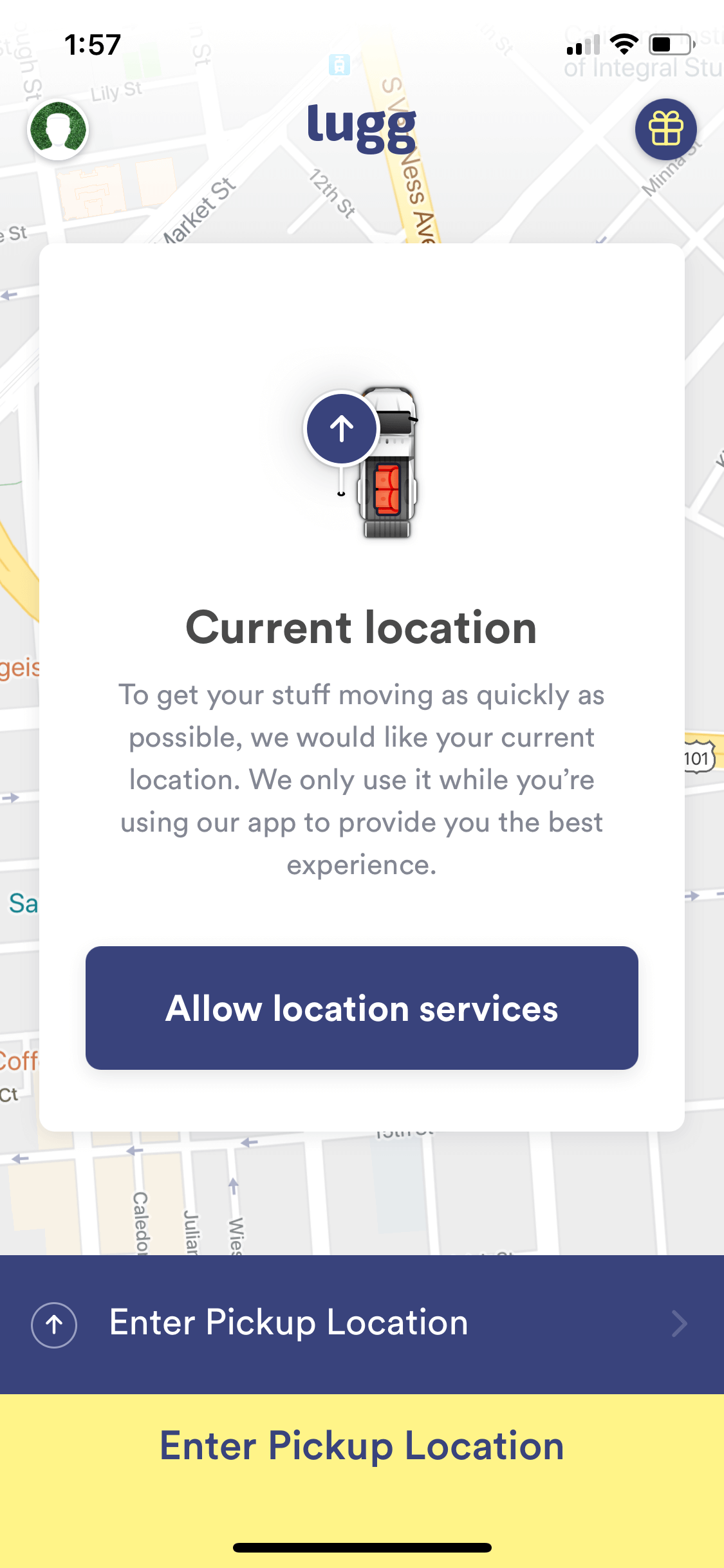Open the gift rewards icon
This screenshot has width=724, height=1568.
(666, 129)
